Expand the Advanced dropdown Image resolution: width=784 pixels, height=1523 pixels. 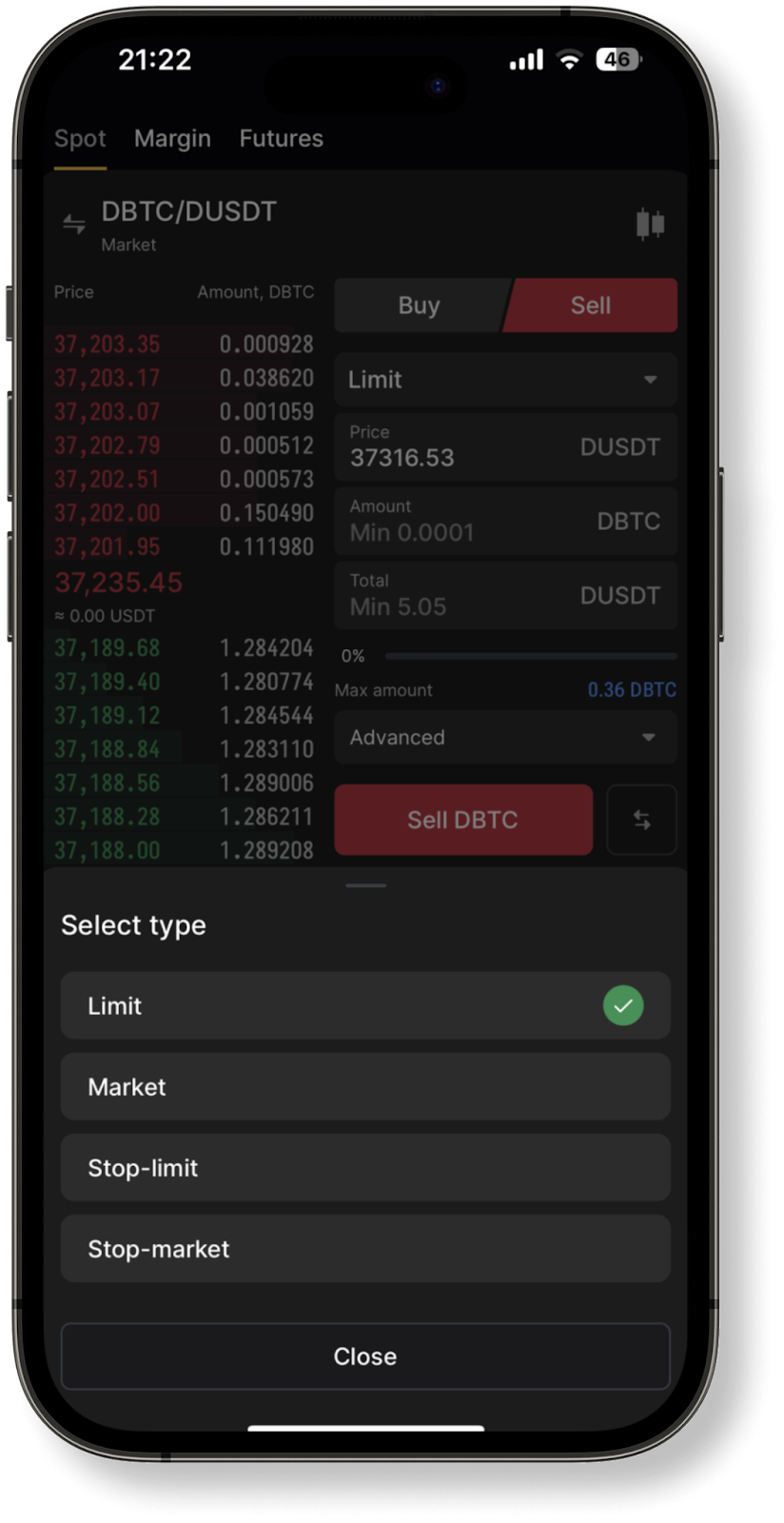(x=504, y=738)
